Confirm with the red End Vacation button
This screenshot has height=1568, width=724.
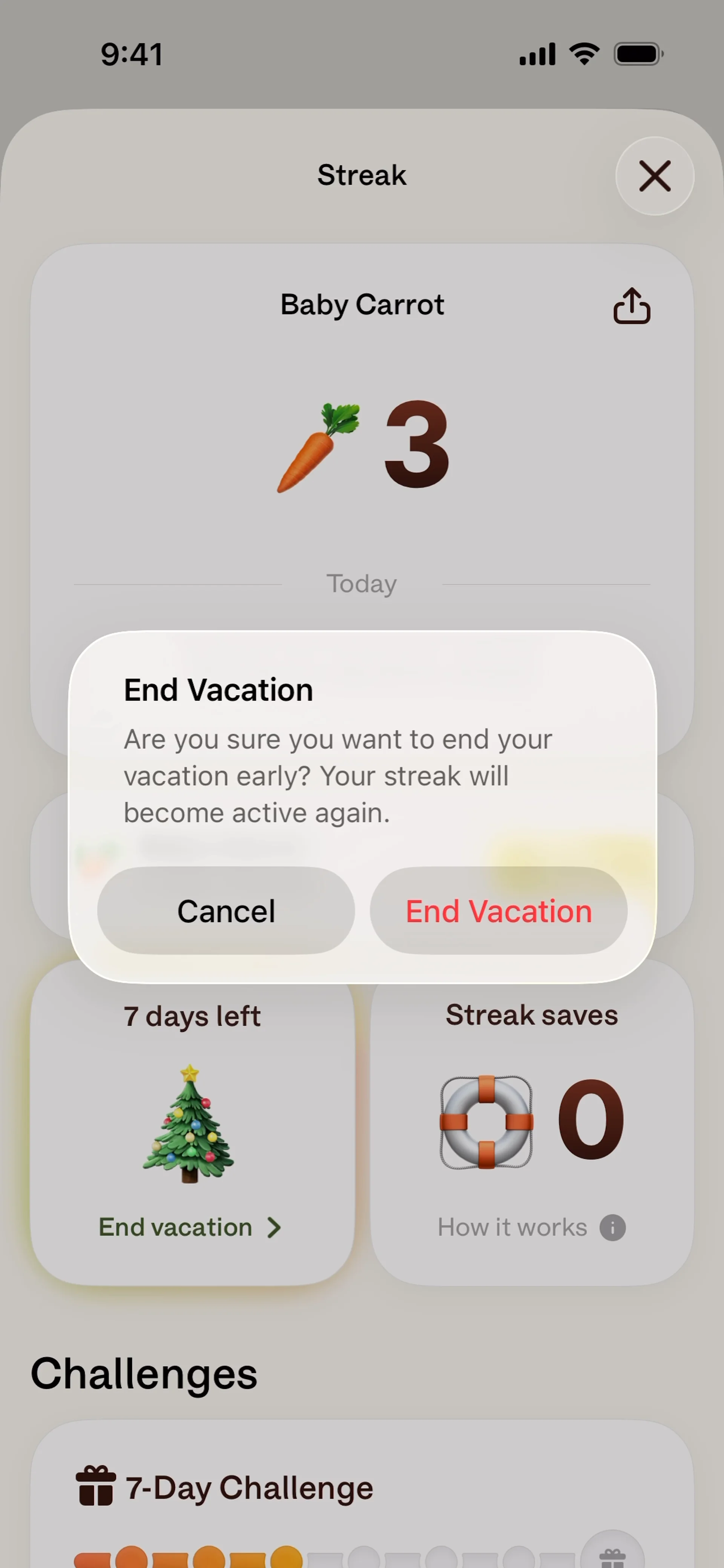tap(498, 910)
